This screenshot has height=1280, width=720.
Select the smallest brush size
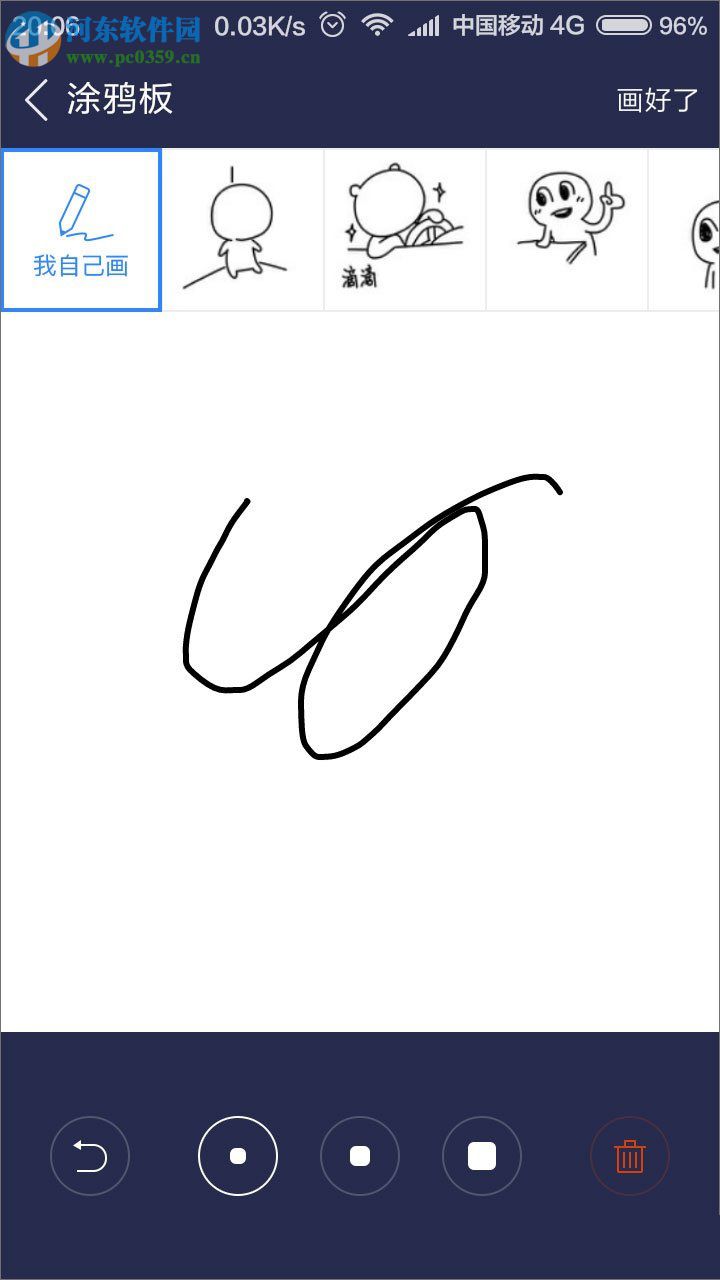[238, 1157]
